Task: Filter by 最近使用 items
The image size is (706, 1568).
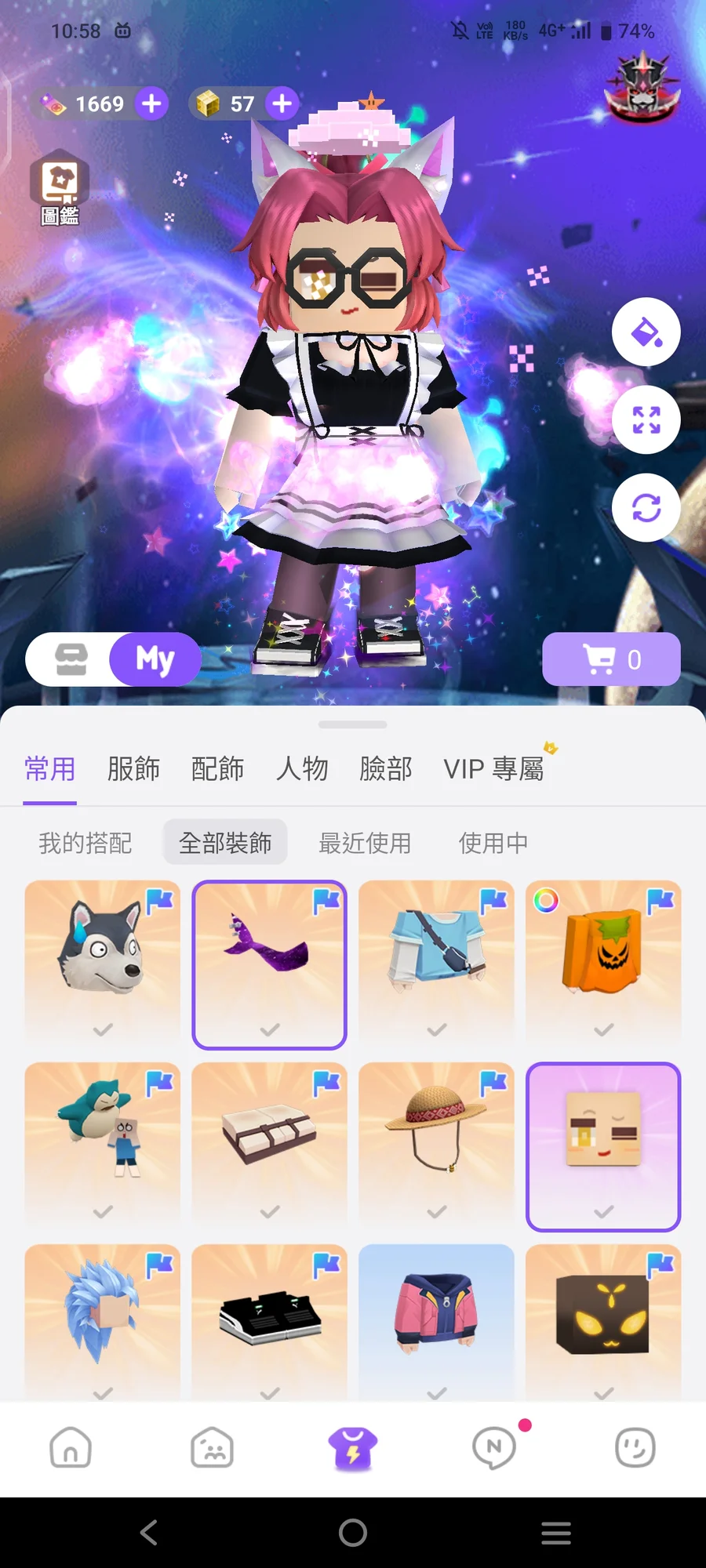Action: tap(365, 843)
